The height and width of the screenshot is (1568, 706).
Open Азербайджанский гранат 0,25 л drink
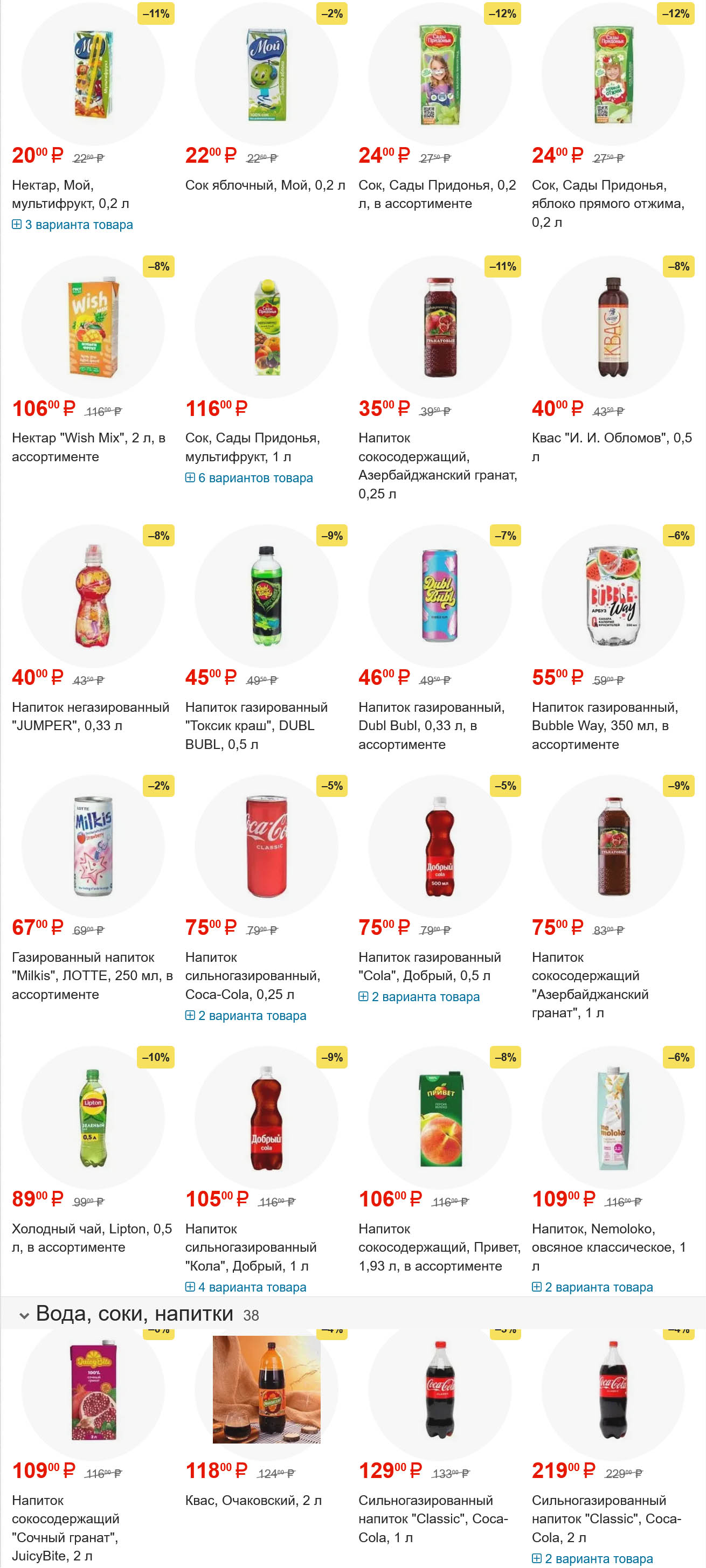point(438,466)
